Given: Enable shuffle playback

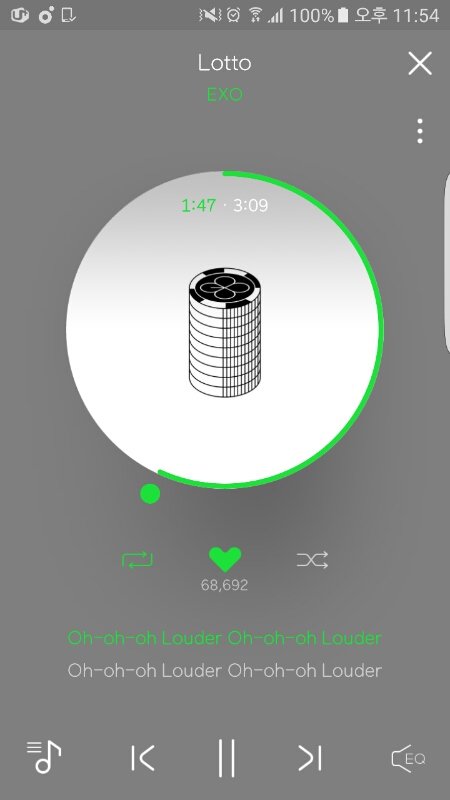Looking at the screenshot, I should click(x=312, y=560).
